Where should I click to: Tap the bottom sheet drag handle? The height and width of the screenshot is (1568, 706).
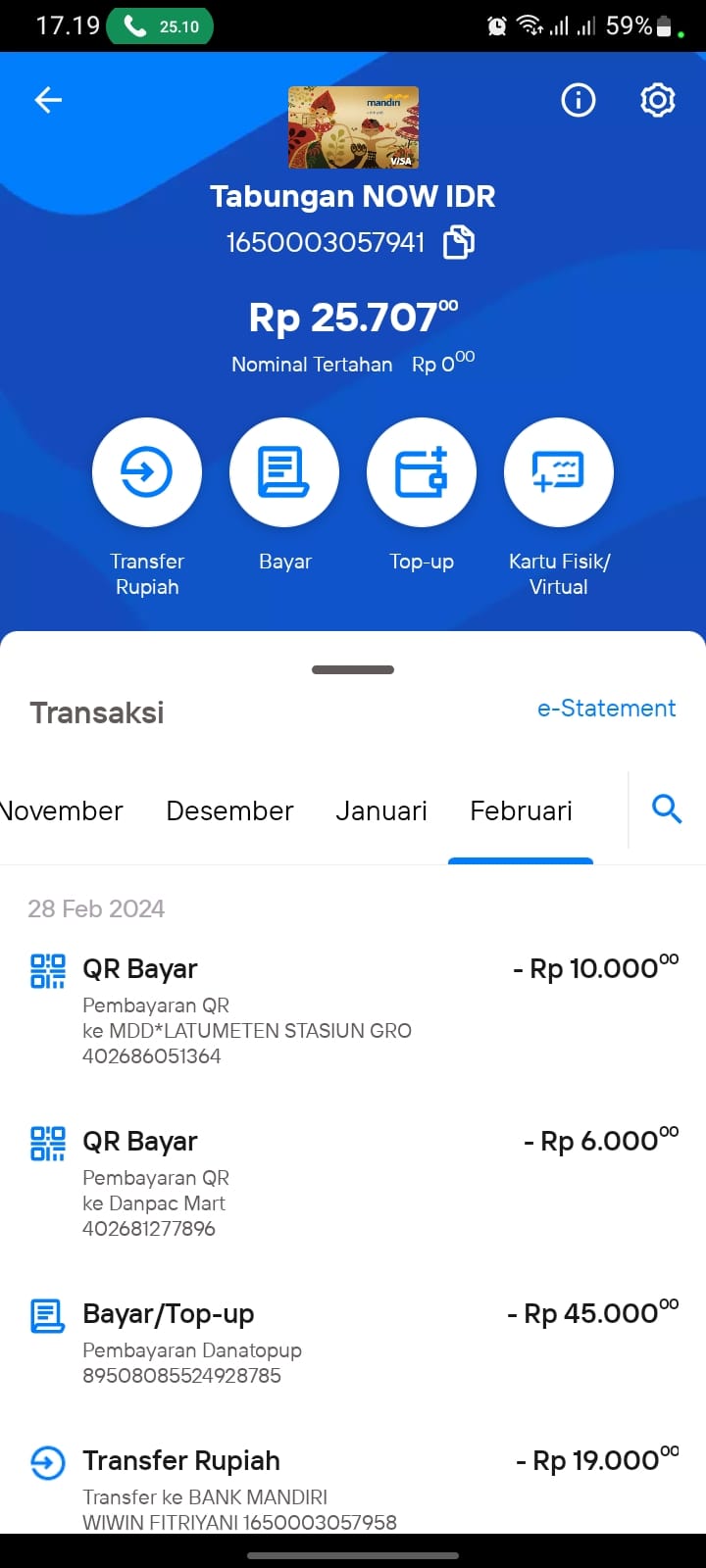pyautogui.click(x=353, y=670)
